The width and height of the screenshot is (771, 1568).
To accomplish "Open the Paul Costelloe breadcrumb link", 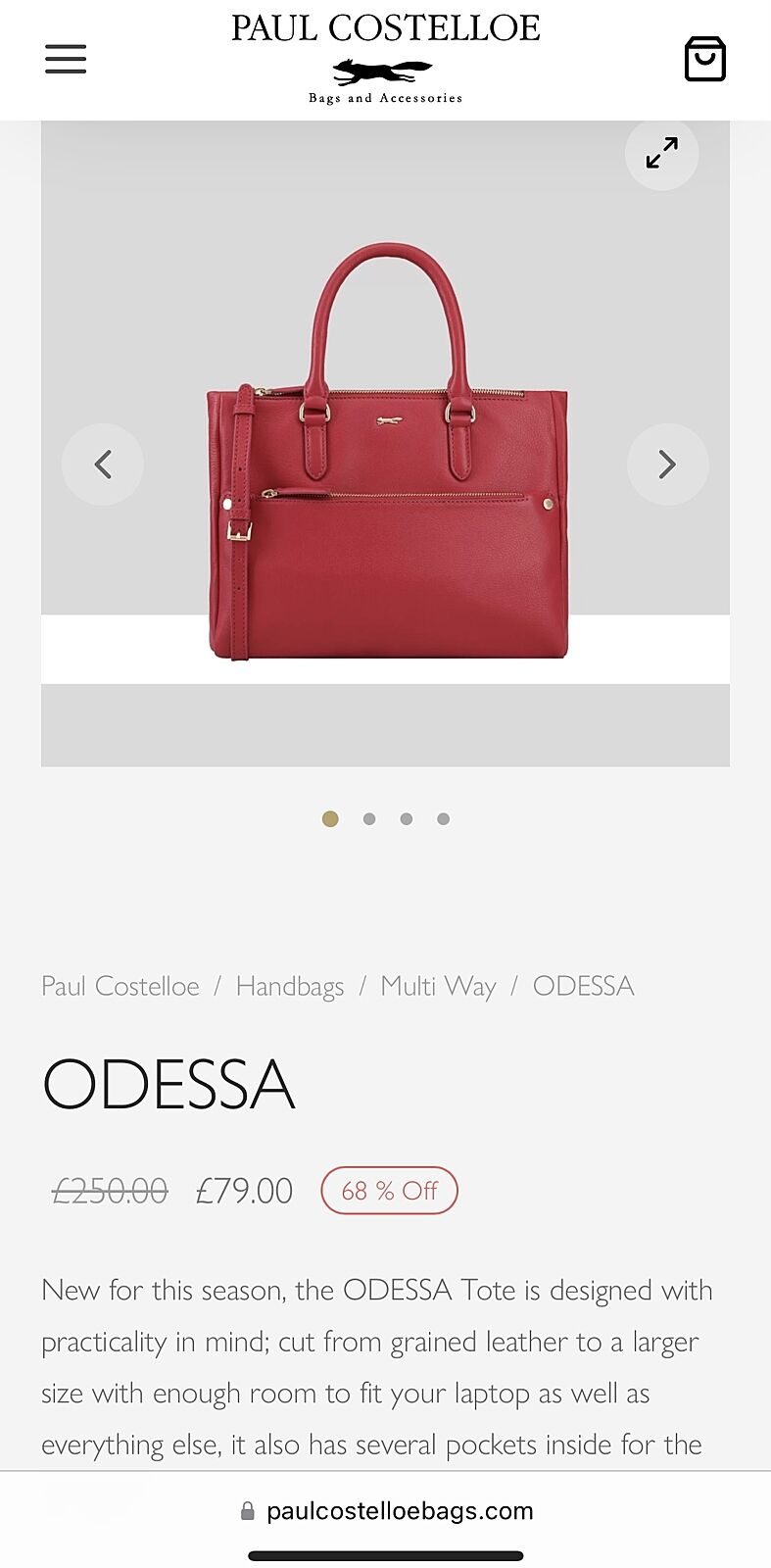I will (120, 986).
